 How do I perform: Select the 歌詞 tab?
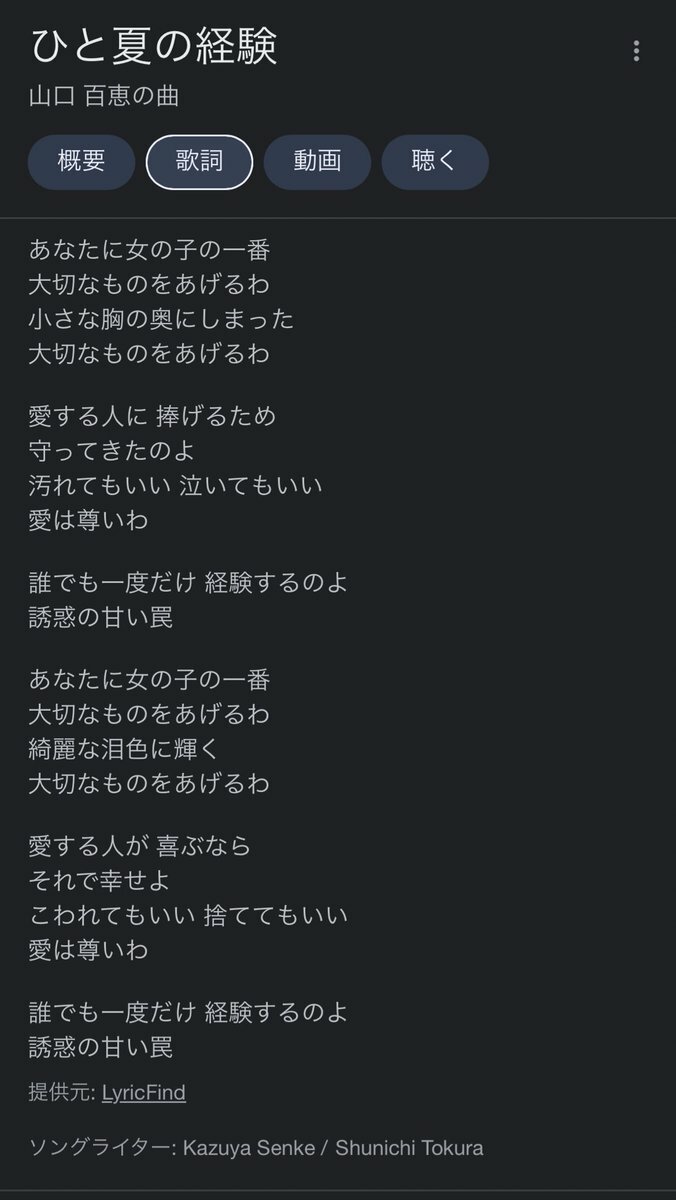[199, 161]
